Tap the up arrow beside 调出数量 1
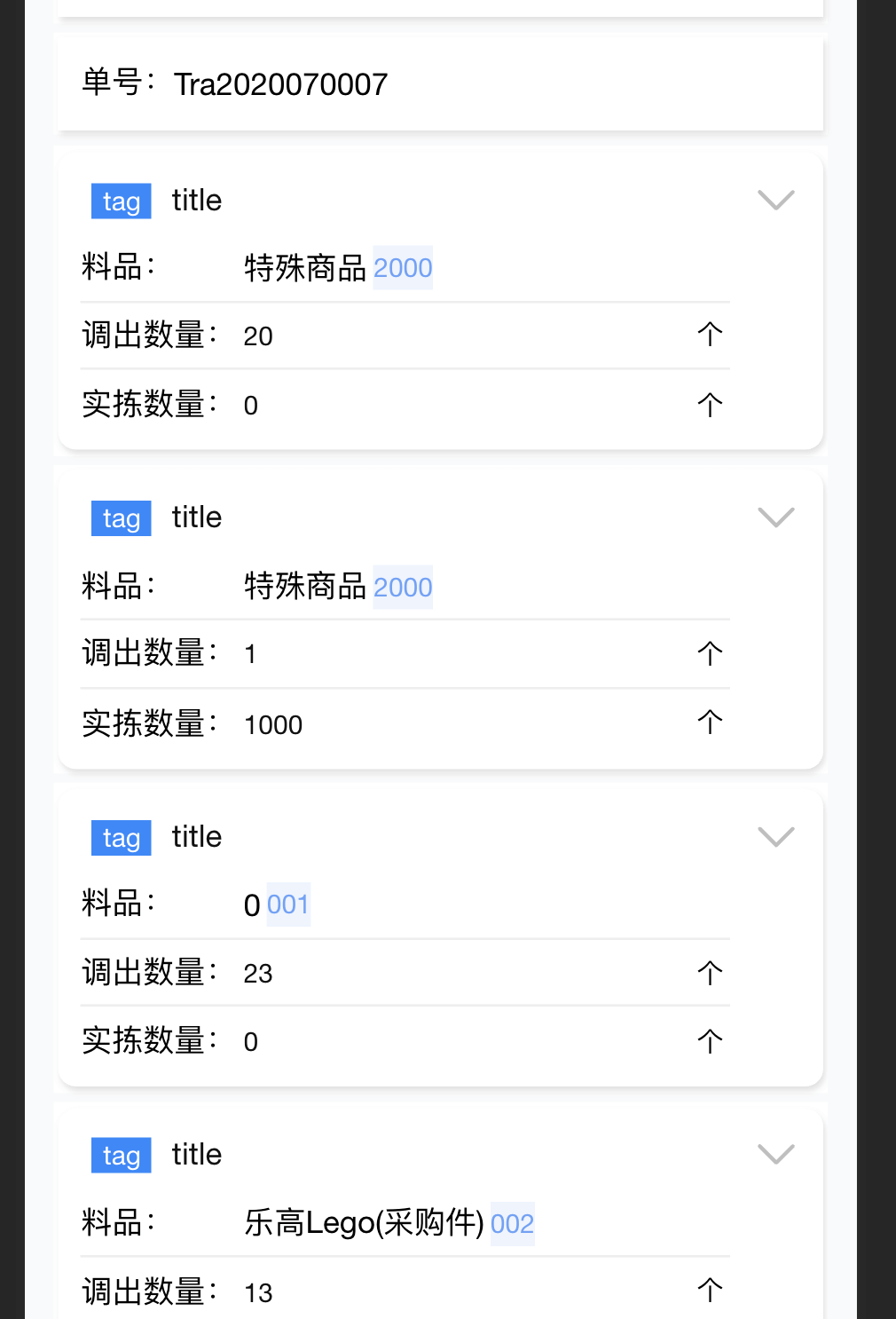The height and width of the screenshot is (1319, 896). [x=710, y=653]
